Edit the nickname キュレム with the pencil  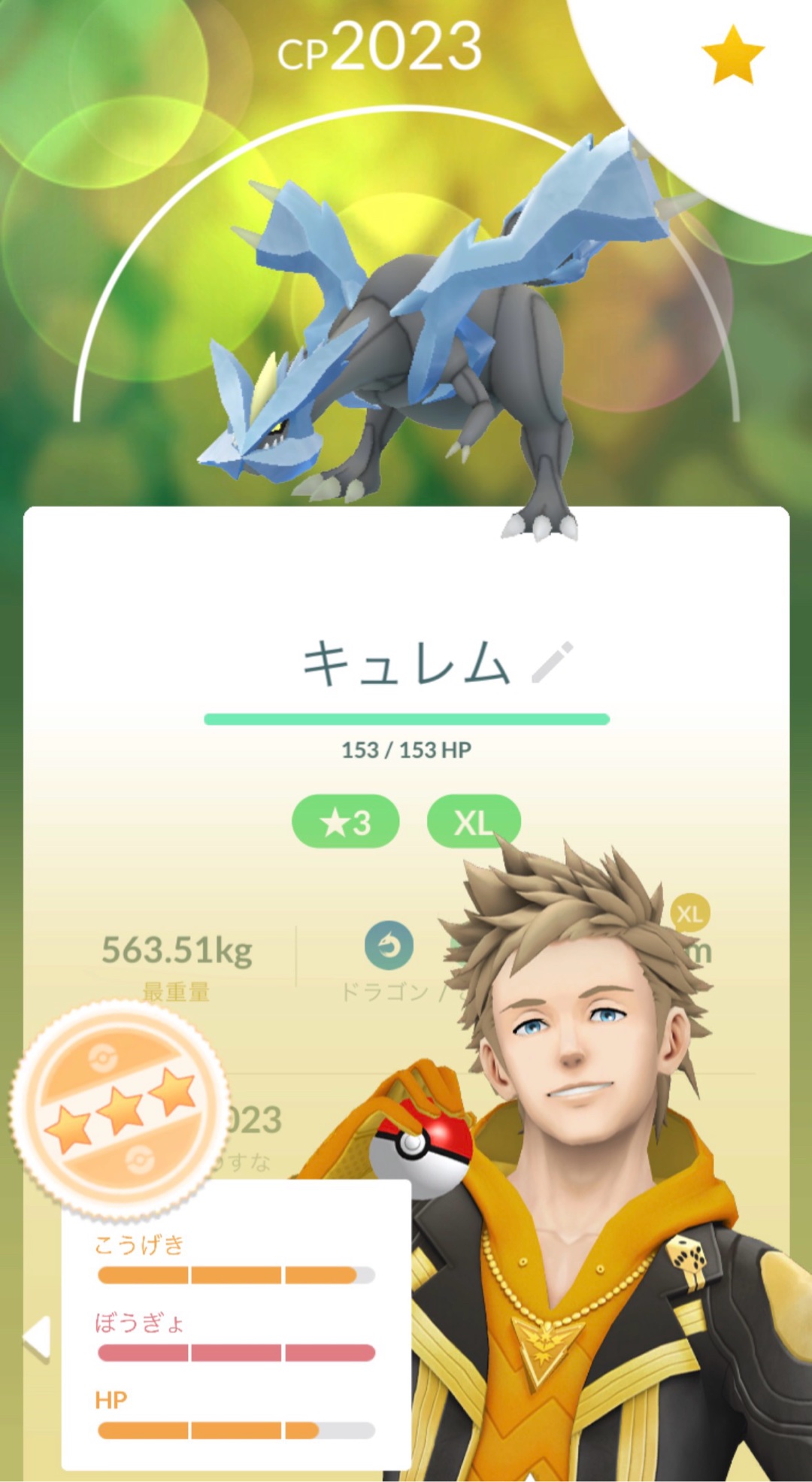[x=552, y=662]
